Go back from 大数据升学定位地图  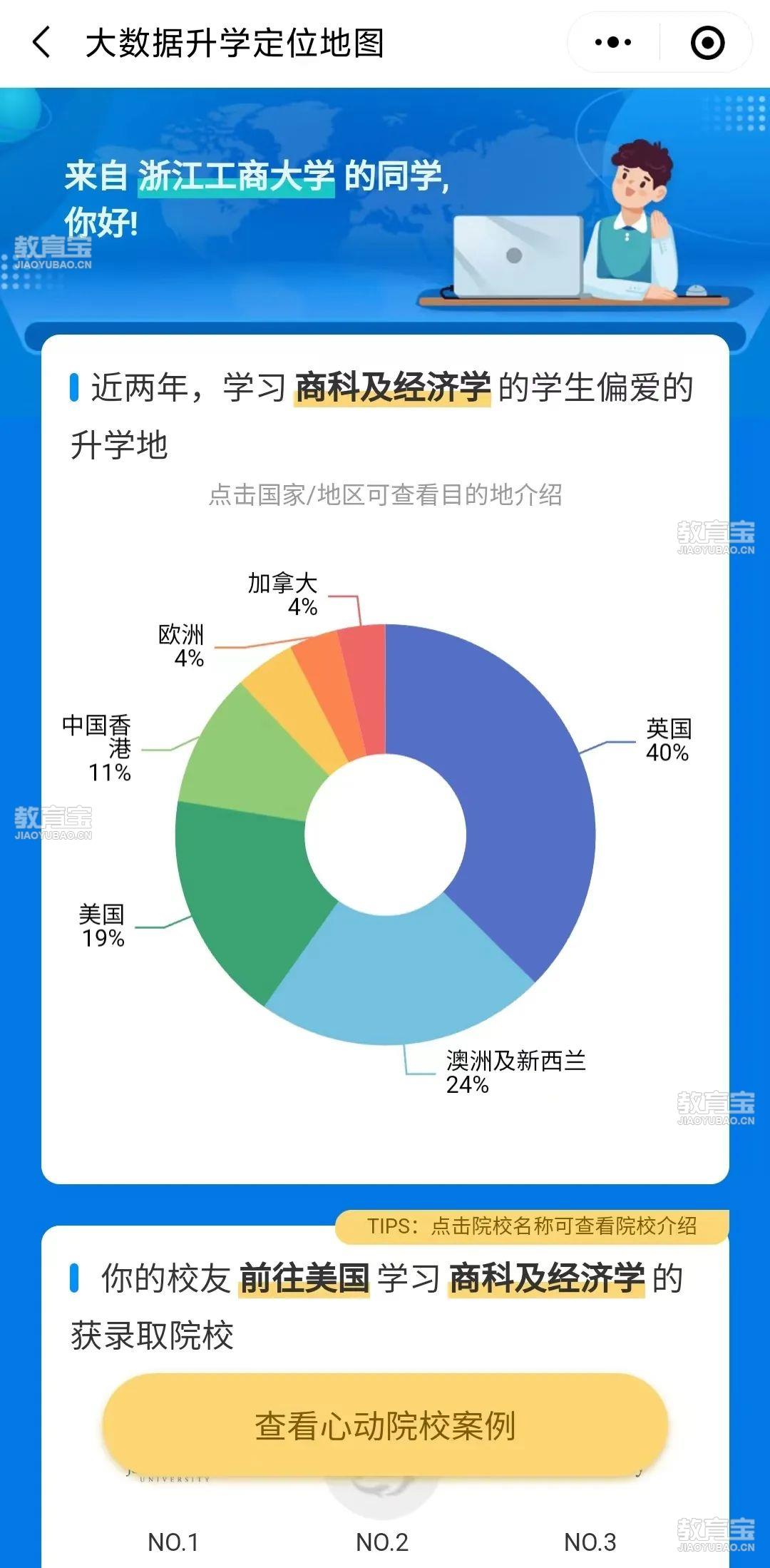pos(42,43)
